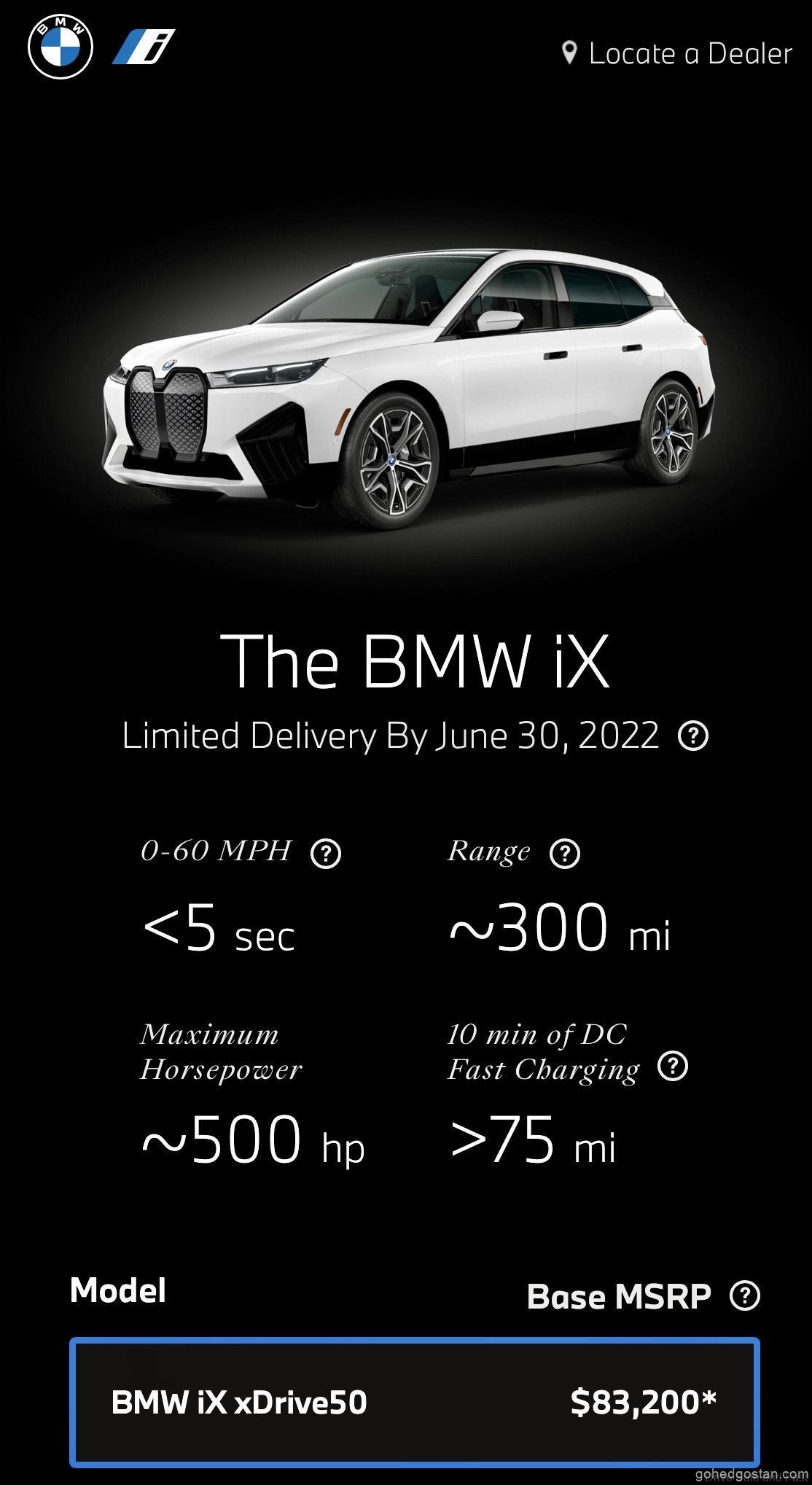Viewport: 812px width, 1485px height.
Task: Show info about Range
Action: (564, 853)
